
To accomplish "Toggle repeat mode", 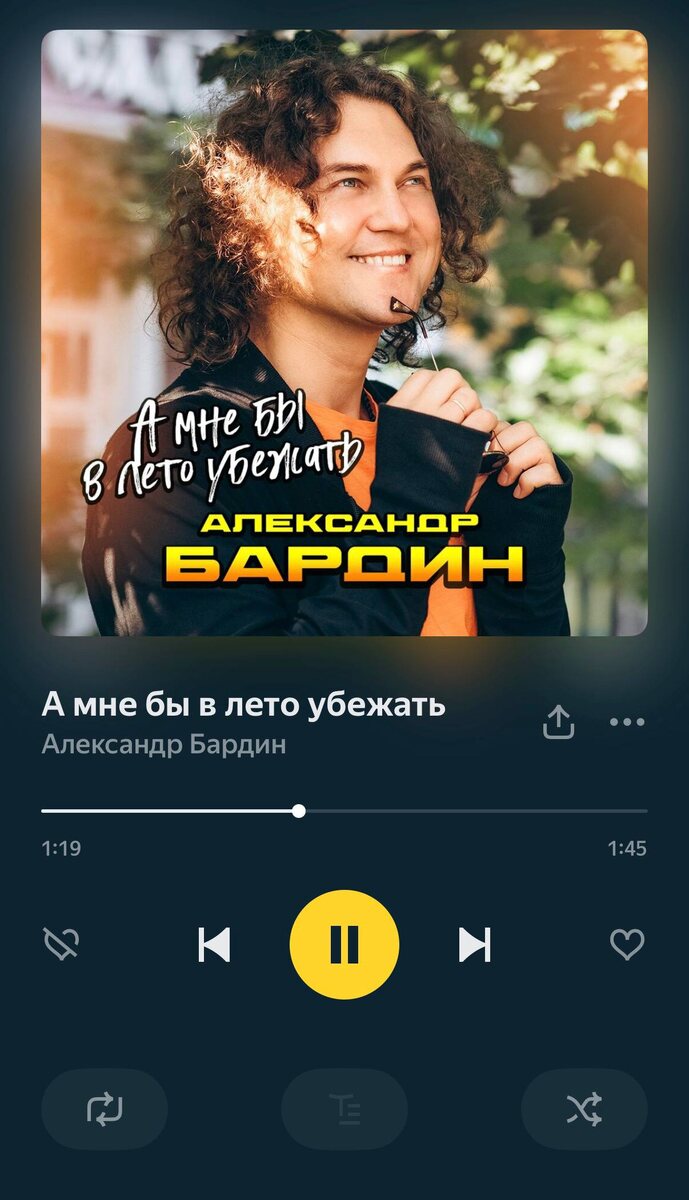I will point(104,1109).
